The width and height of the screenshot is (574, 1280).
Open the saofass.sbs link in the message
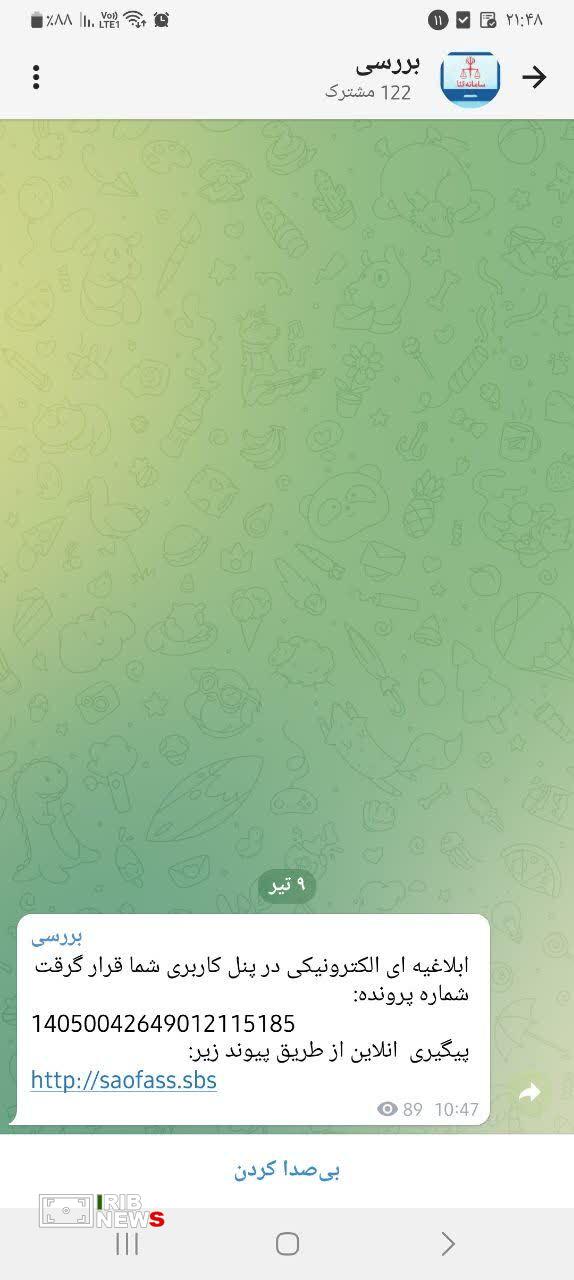pyautogui.click(x=124, y=1080)
